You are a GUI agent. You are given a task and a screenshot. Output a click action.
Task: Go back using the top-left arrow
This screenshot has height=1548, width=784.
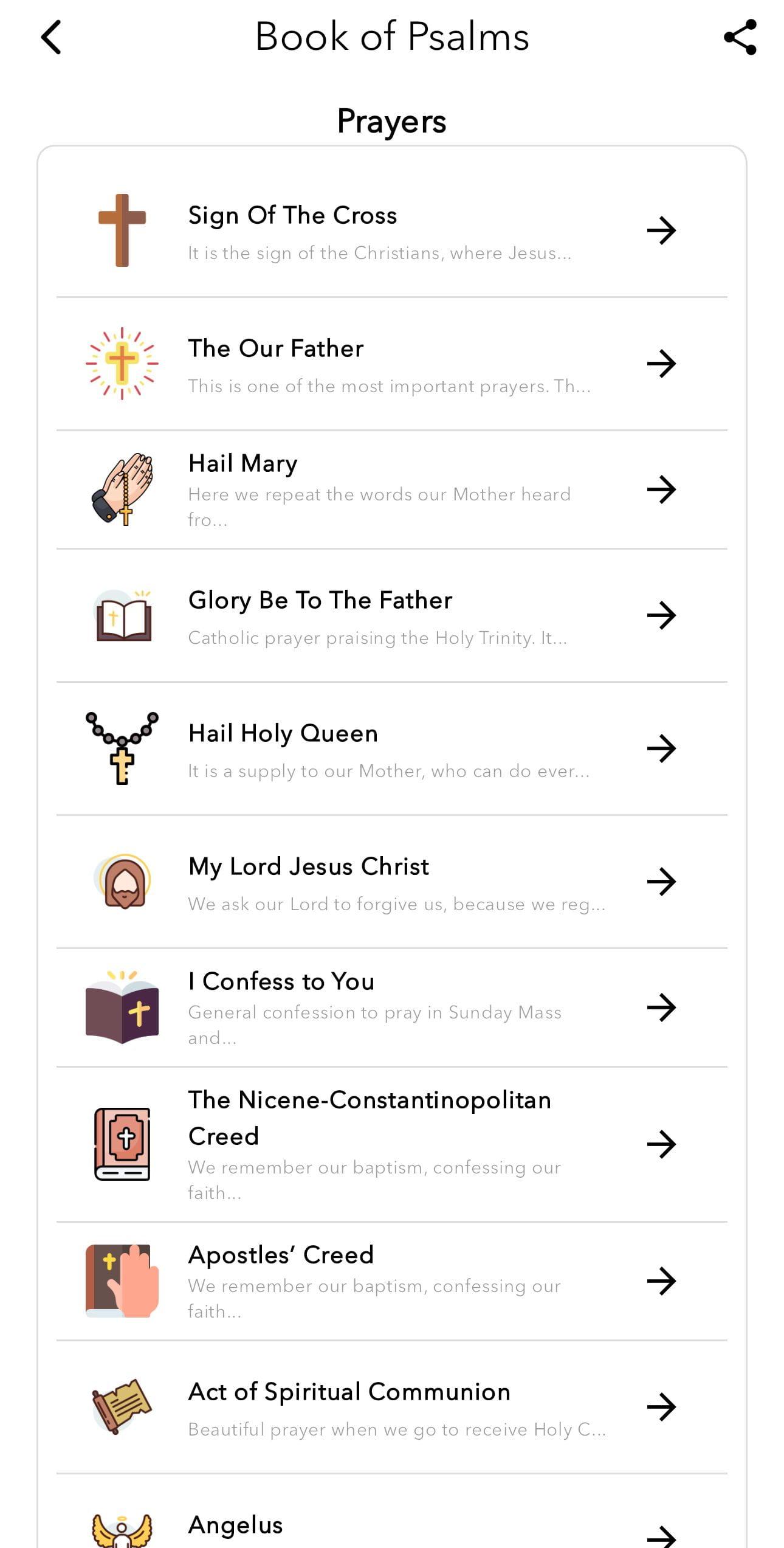pyautogui.click(x=51, y=38)
